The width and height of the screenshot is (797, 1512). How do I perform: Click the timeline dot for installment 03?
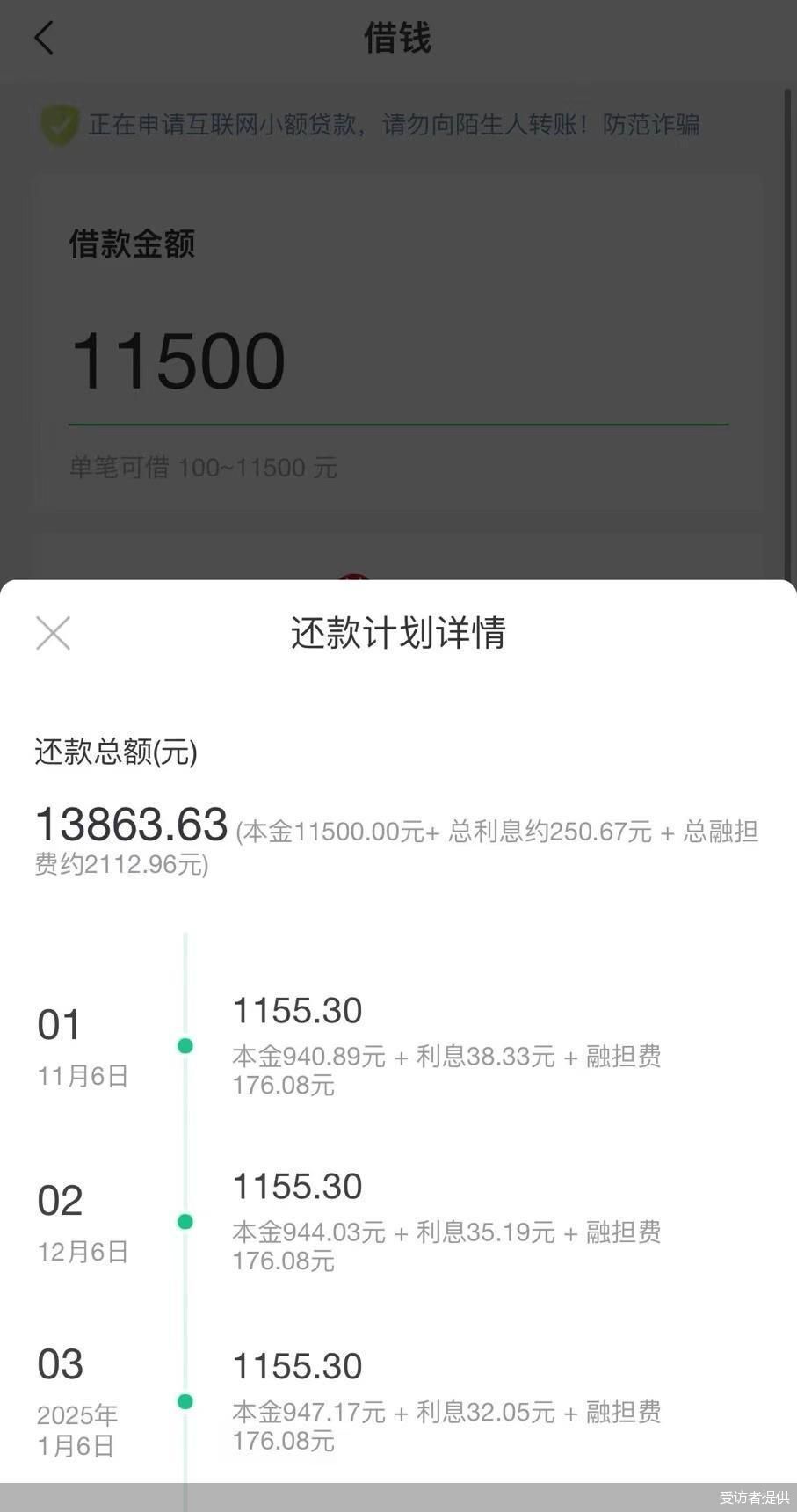tap(185, 1403)
